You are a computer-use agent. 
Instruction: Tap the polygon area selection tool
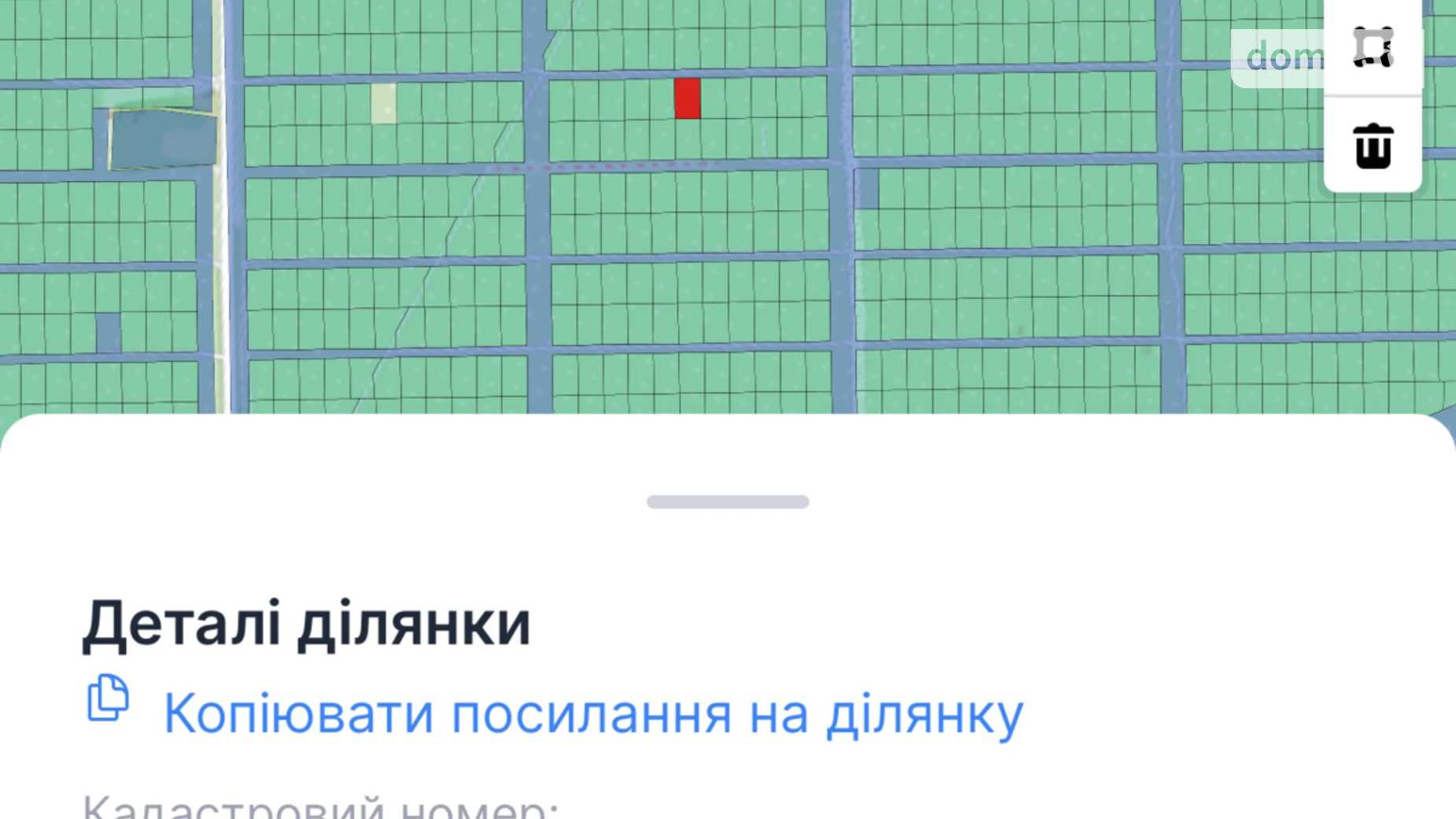tap(1373, 47)
